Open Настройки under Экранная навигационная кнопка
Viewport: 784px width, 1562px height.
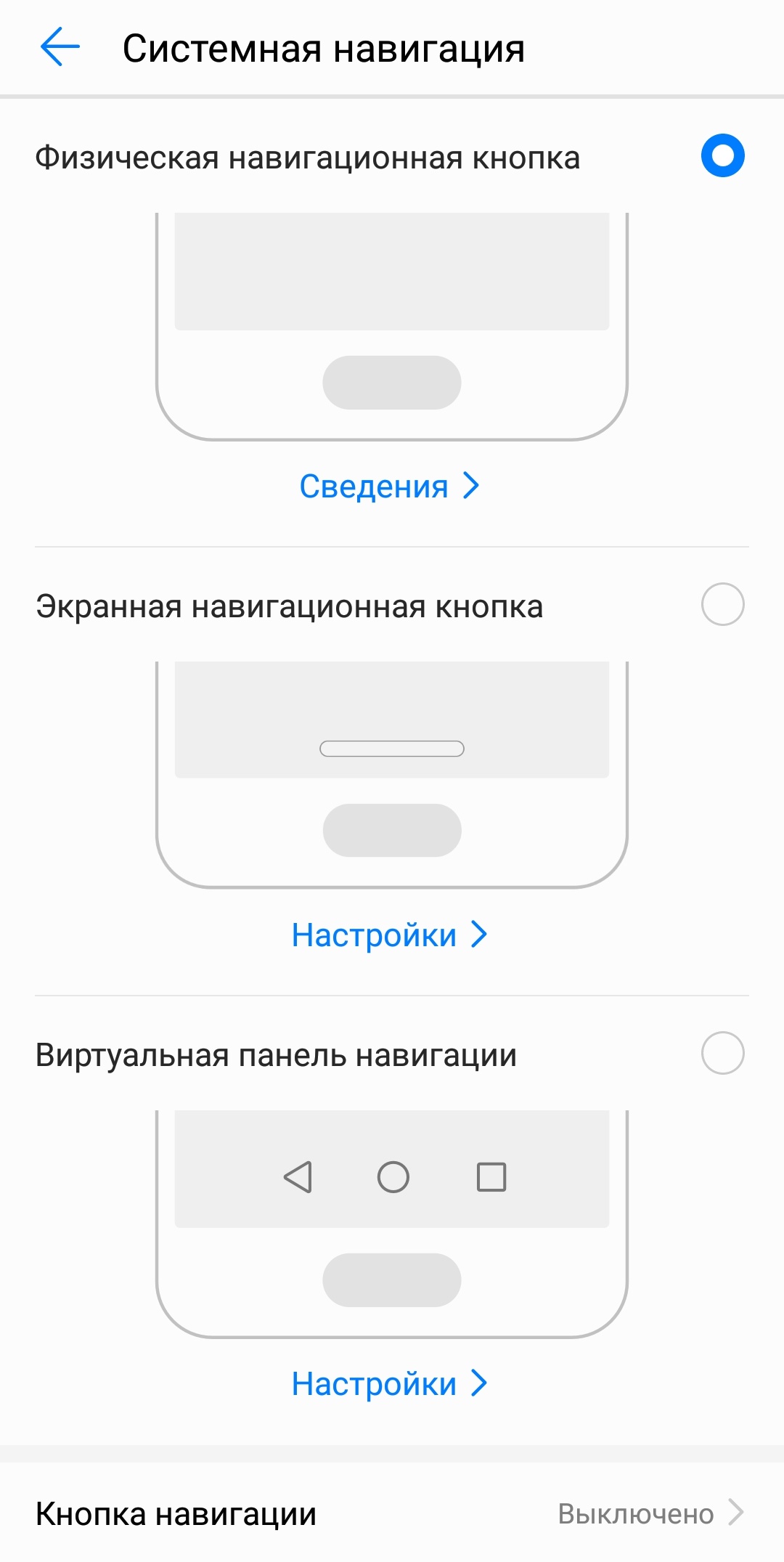(x=390, y=935)
